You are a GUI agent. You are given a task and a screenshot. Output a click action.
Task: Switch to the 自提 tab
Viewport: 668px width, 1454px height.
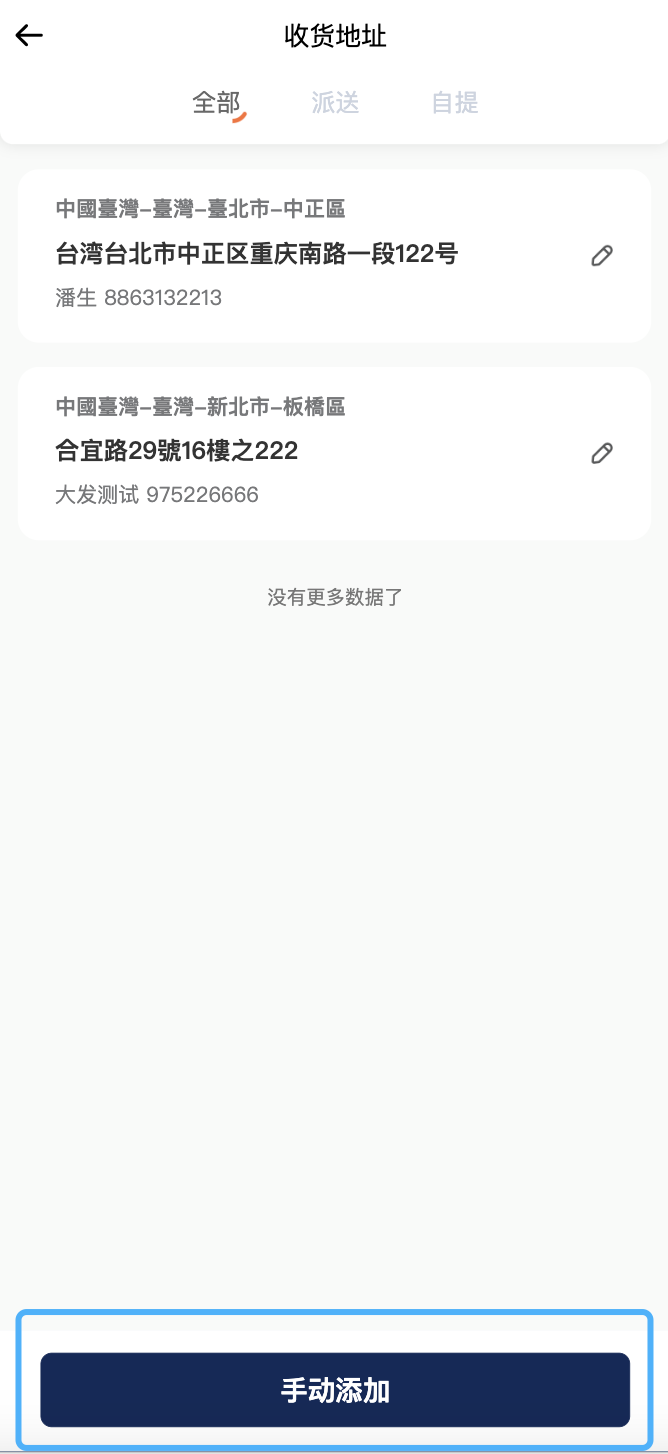point(455,103)
